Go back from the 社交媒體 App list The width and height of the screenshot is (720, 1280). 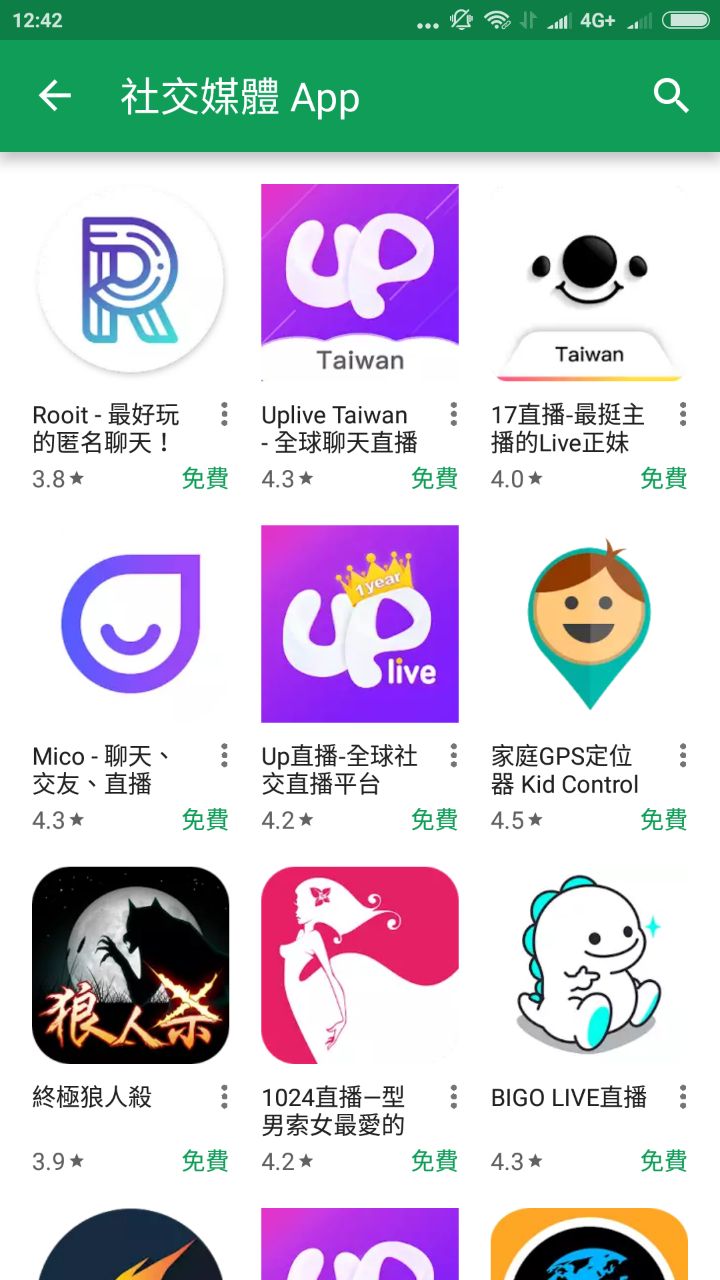point(55,96)
